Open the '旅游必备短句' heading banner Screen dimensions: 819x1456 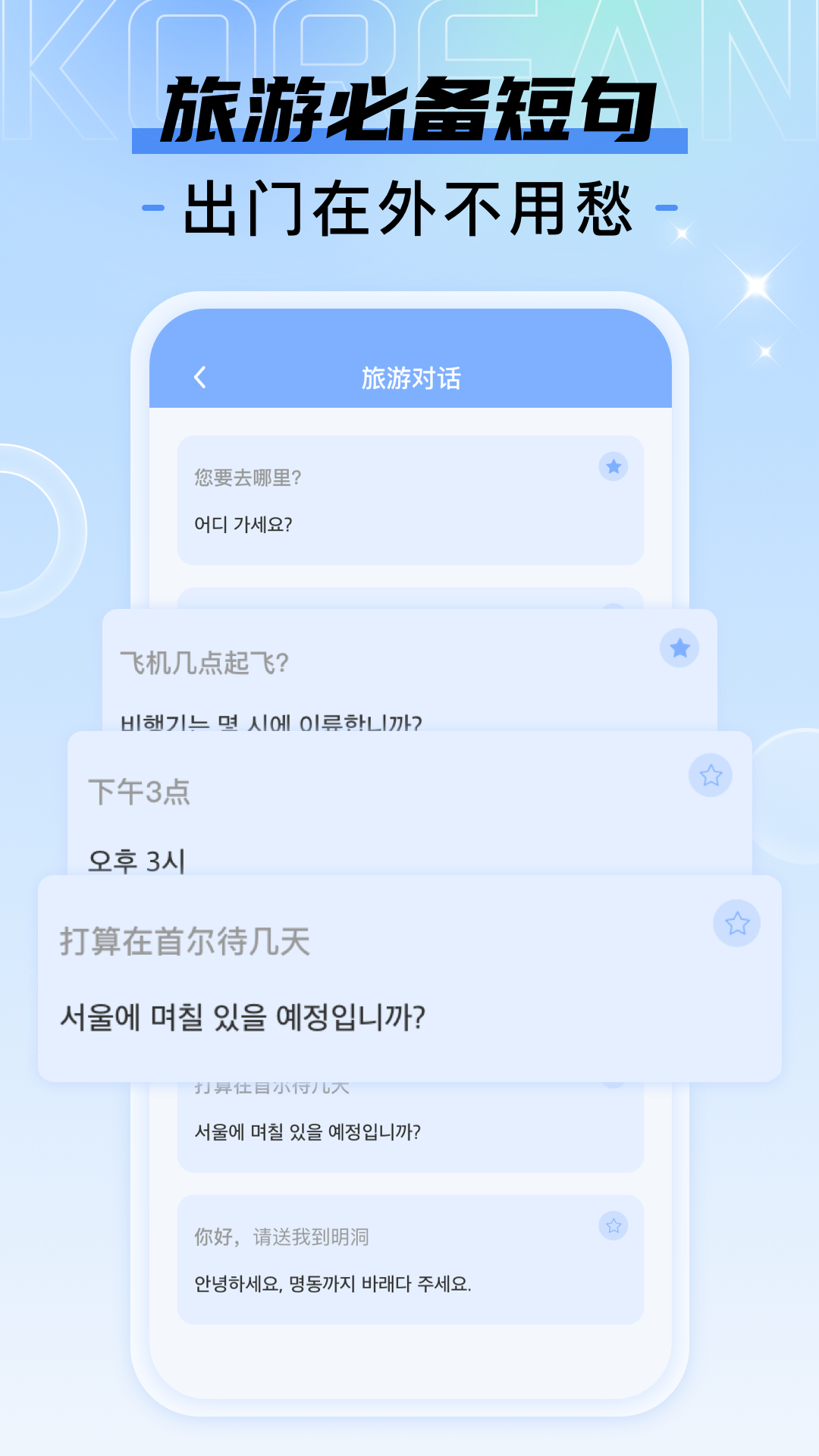[409, 110]
